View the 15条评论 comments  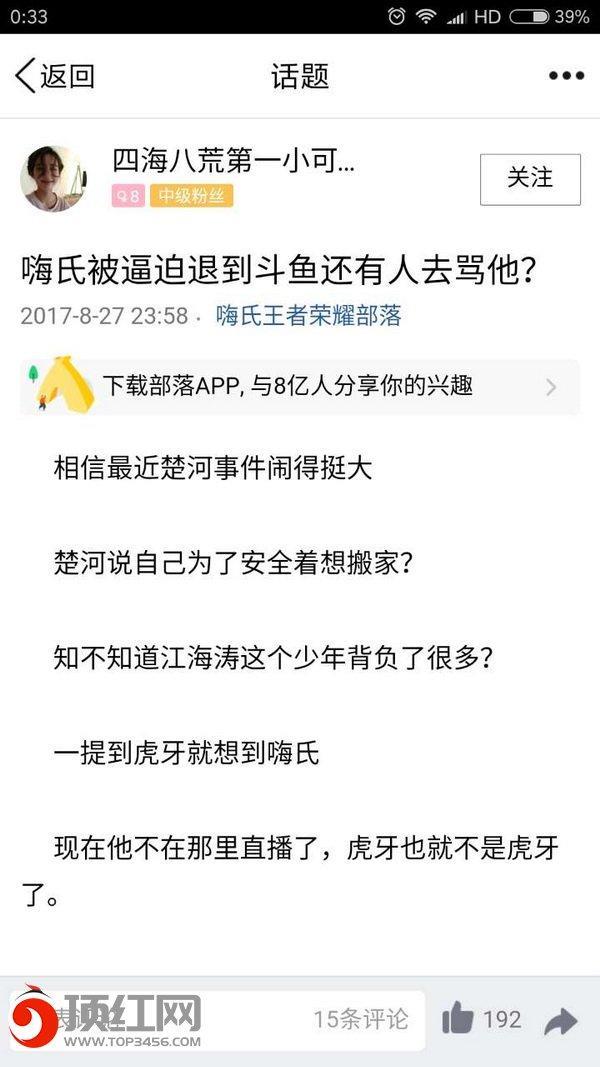360,1020
